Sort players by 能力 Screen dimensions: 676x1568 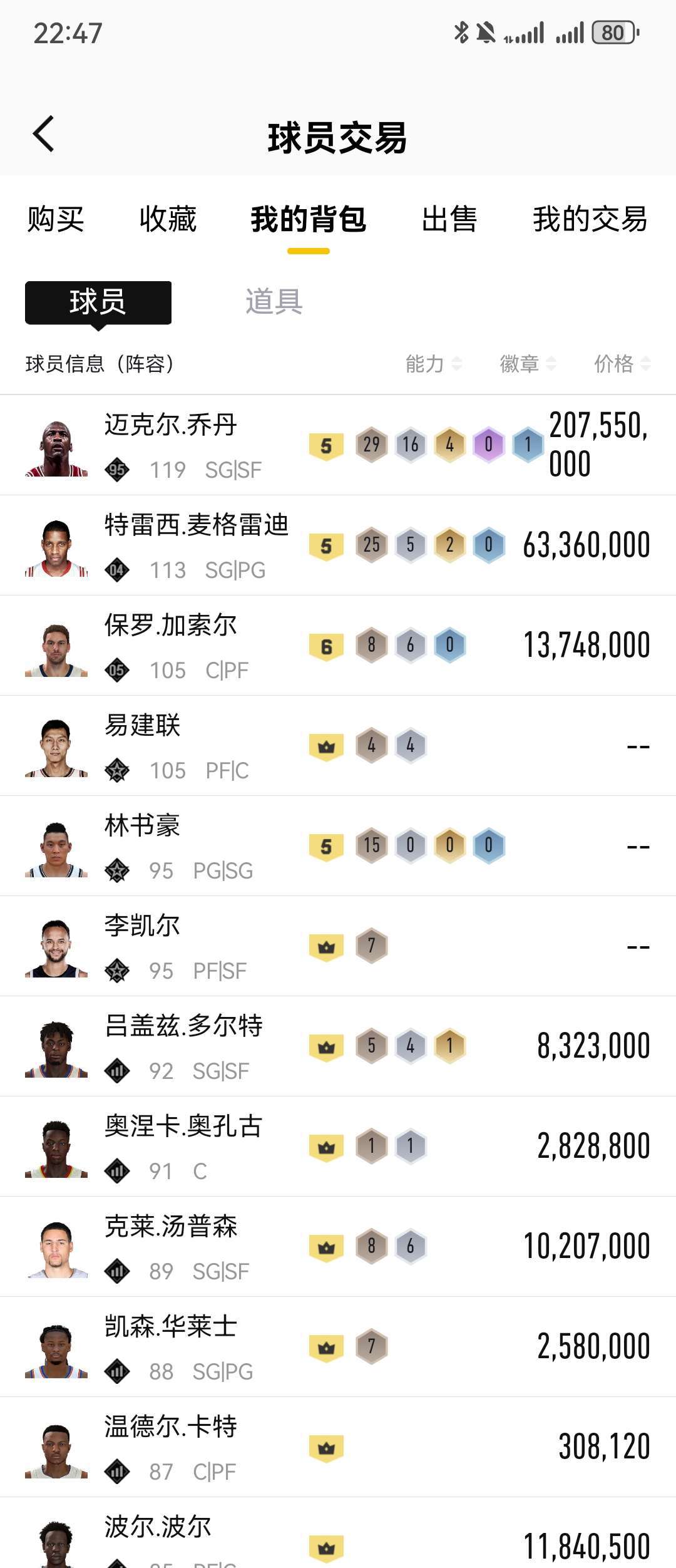click(433, 364)
